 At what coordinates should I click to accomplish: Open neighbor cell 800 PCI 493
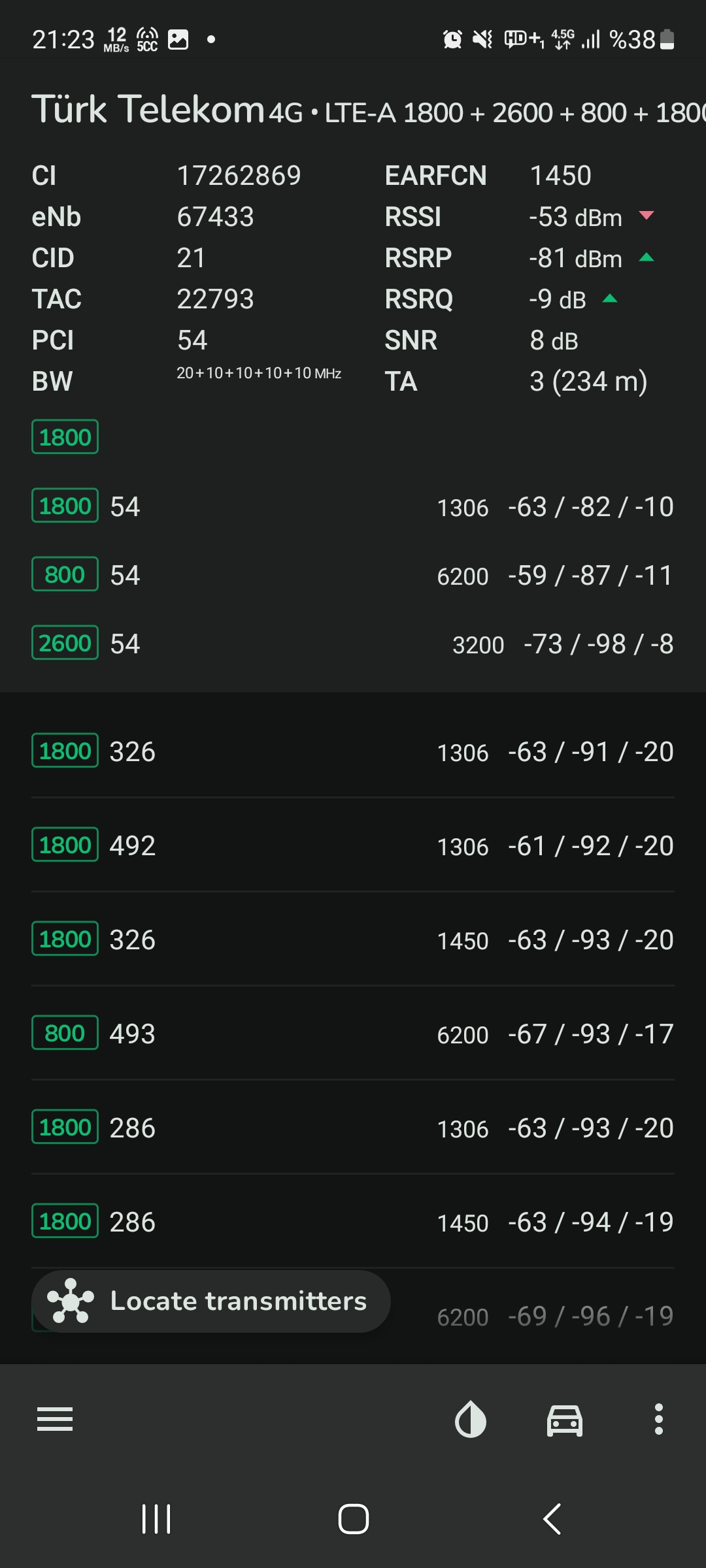[x=353, y=1034]
